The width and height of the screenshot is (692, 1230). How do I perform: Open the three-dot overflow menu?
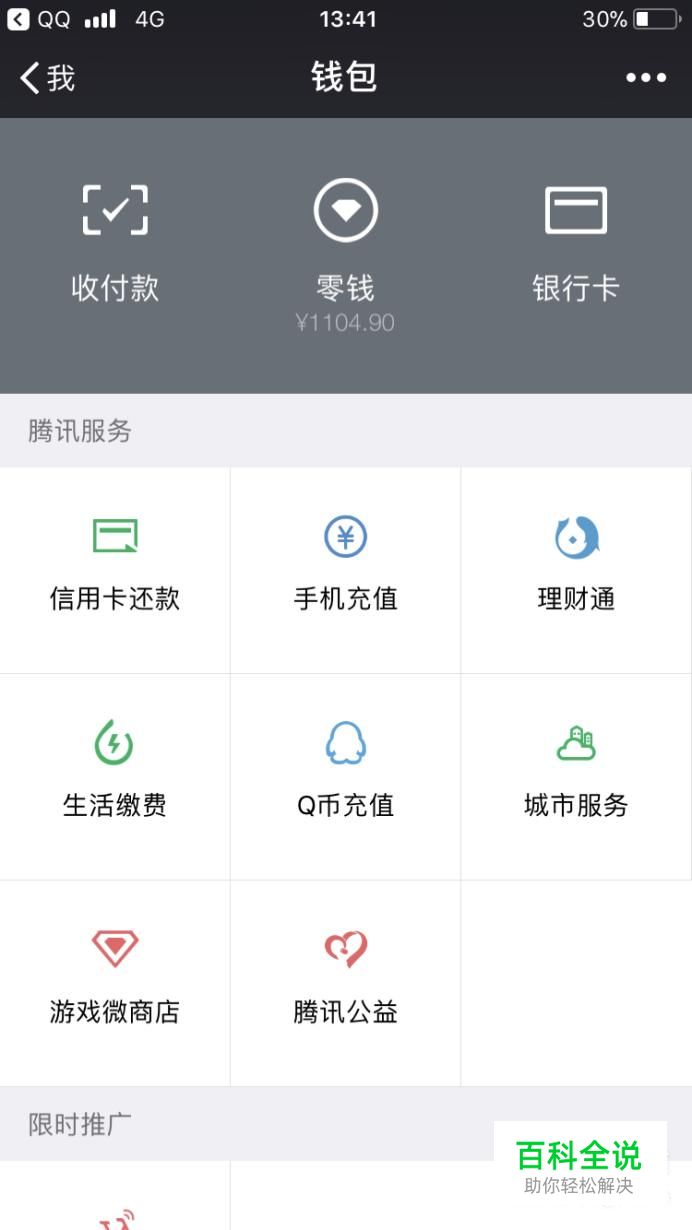click(646, 78)
